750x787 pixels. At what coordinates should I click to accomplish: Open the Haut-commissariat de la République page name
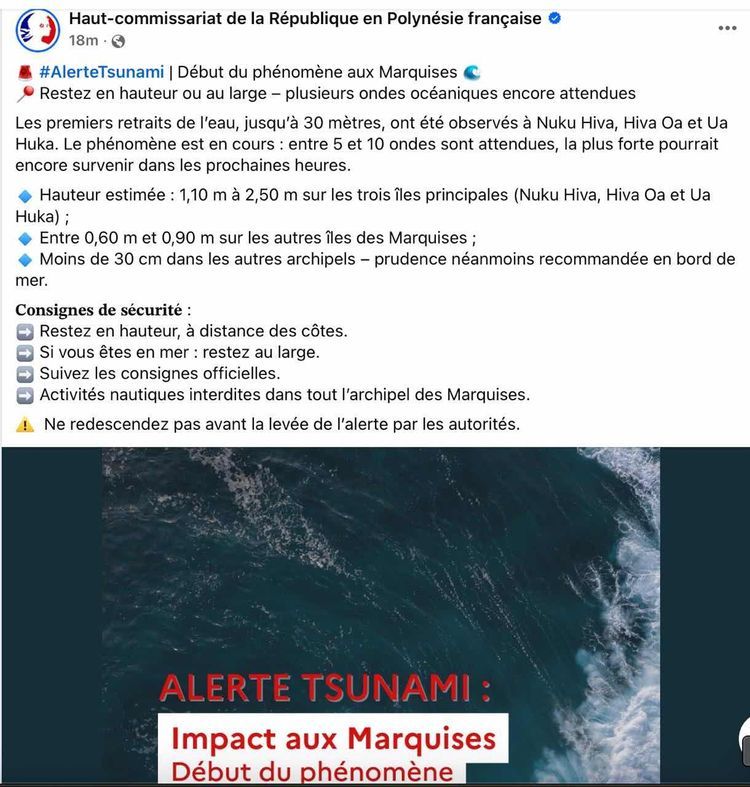point(304,18)
